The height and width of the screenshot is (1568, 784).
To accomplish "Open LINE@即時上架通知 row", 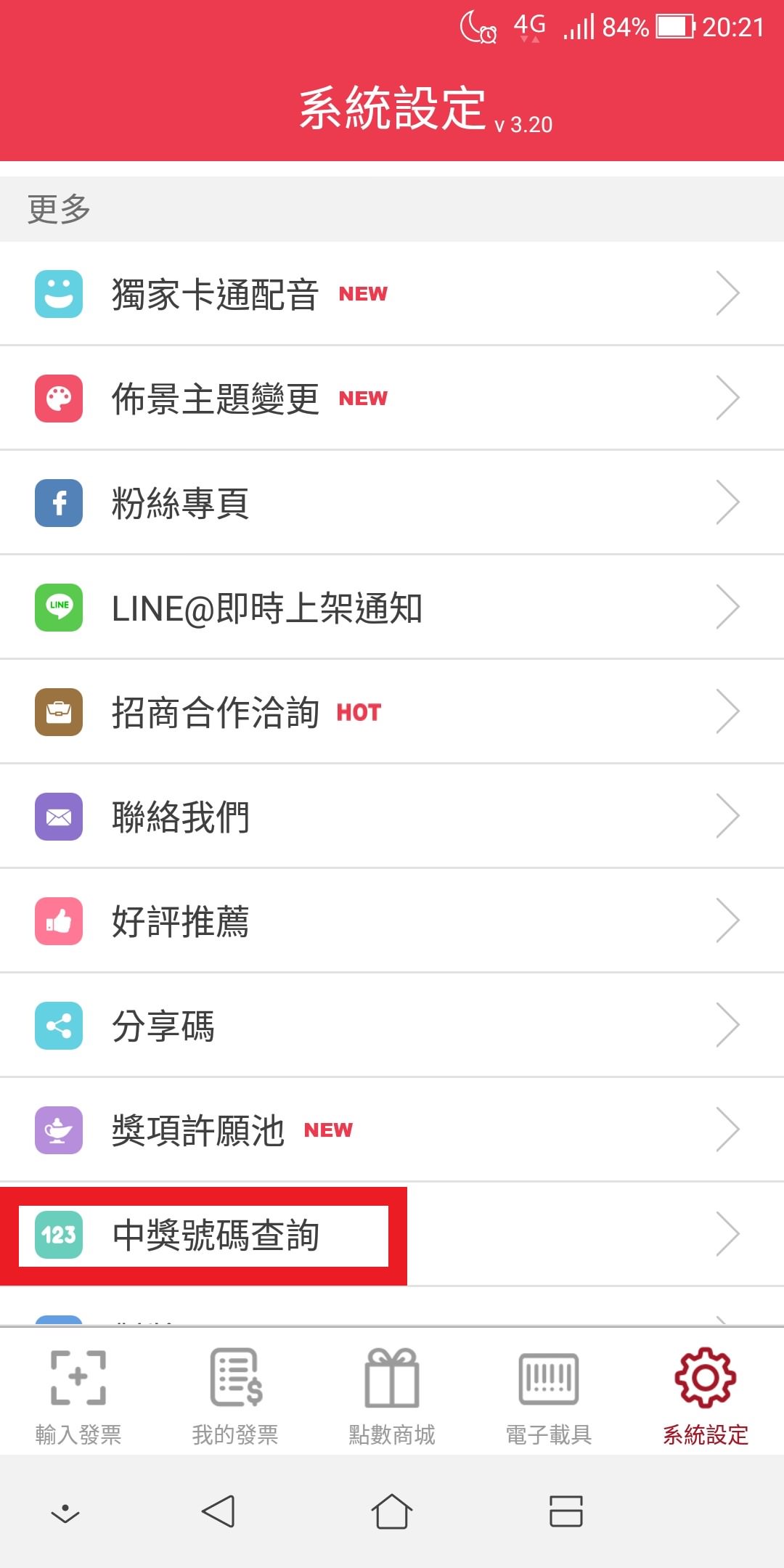I will tap(392, 607).
